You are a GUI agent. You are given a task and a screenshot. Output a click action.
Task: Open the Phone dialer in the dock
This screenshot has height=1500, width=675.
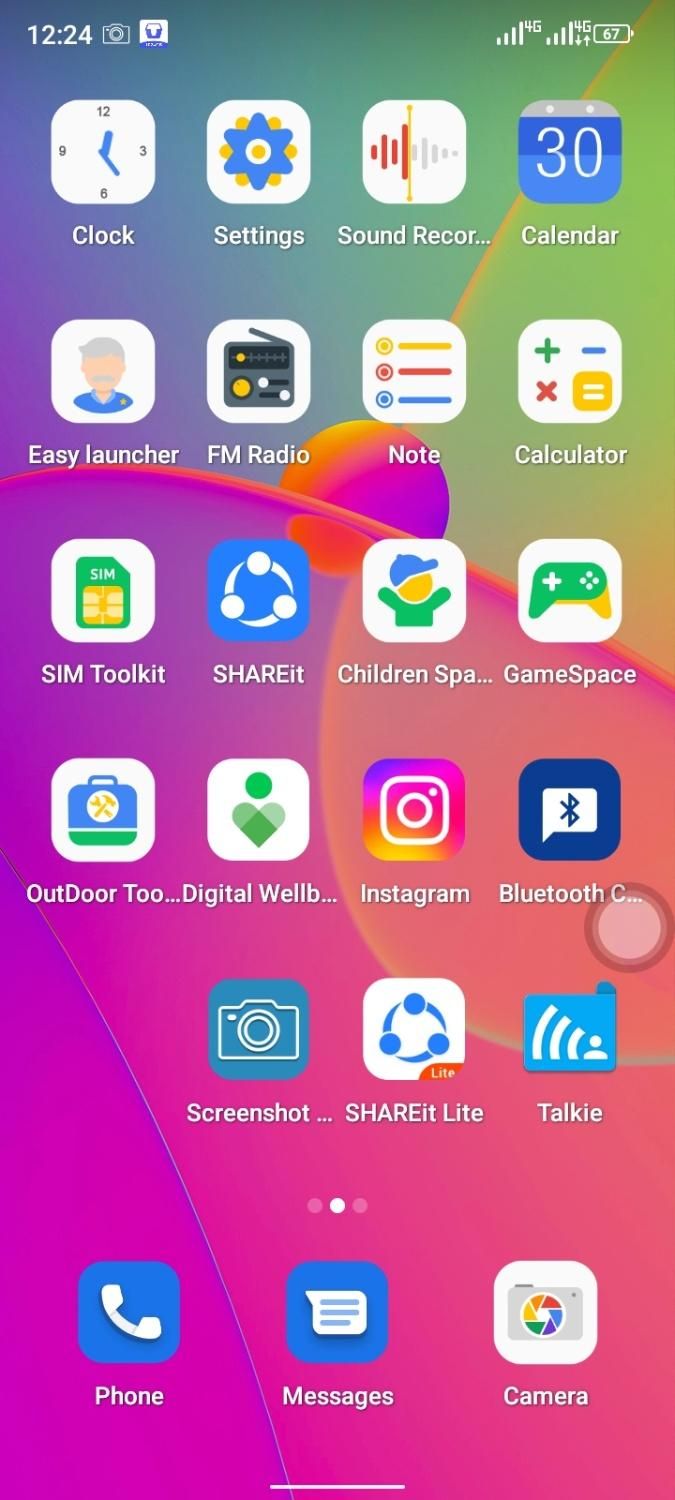pyautogui.click(x=129, y=1312)
